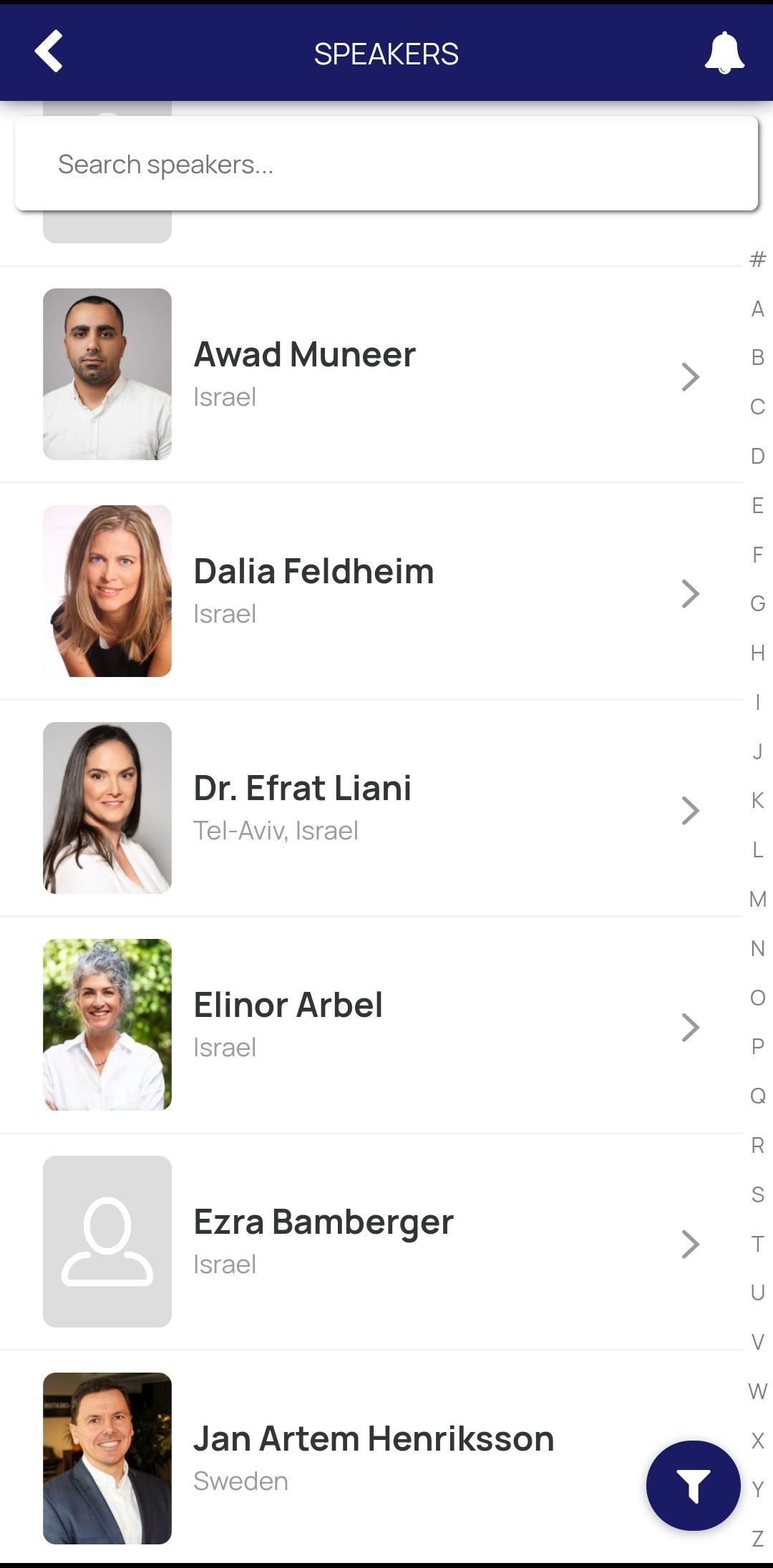Jump to letter E in index
Viewport: 773px width, 1568px height.
tap(757, 505)
